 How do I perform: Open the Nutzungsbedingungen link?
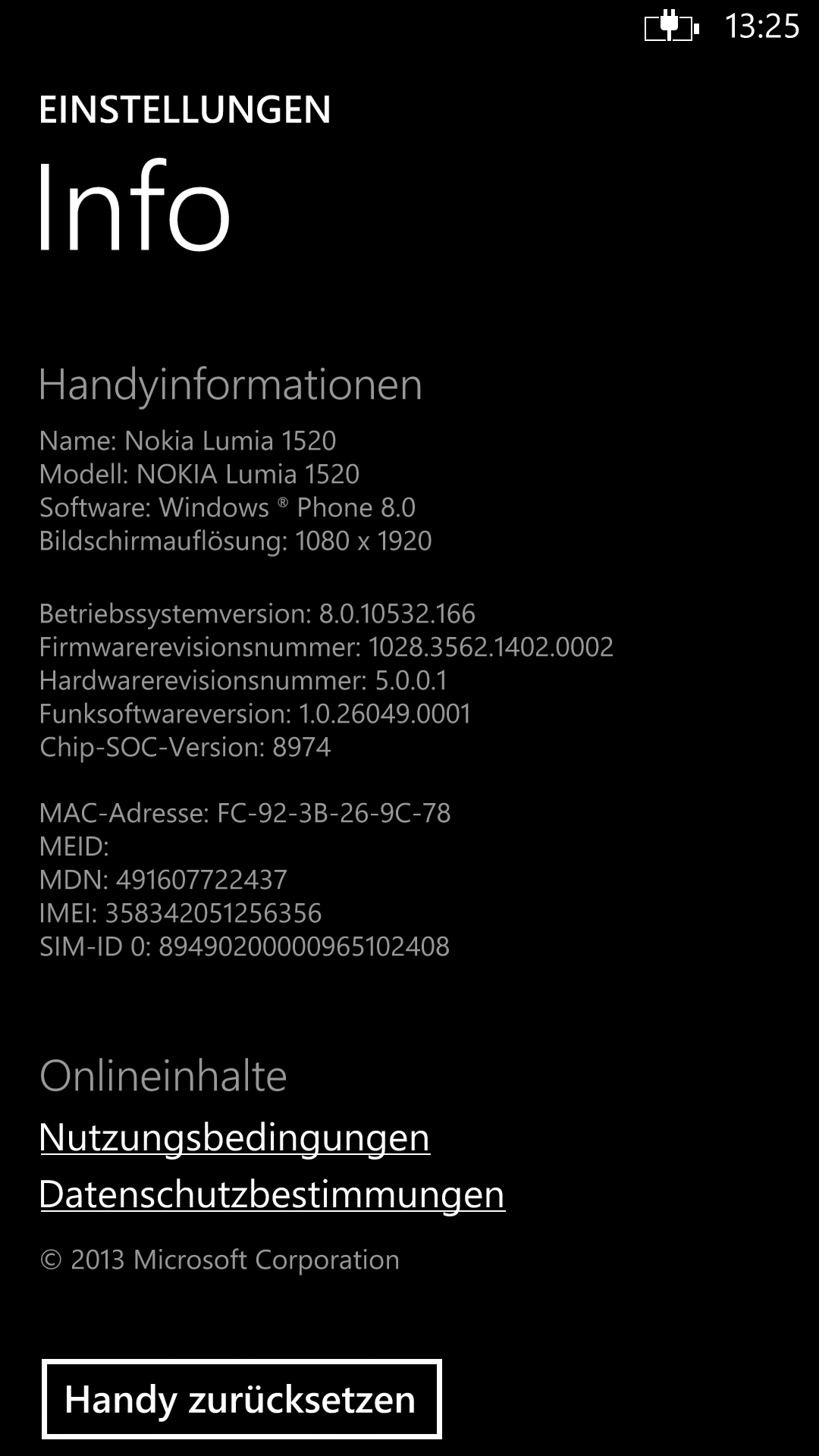(x=234, y=1138)
